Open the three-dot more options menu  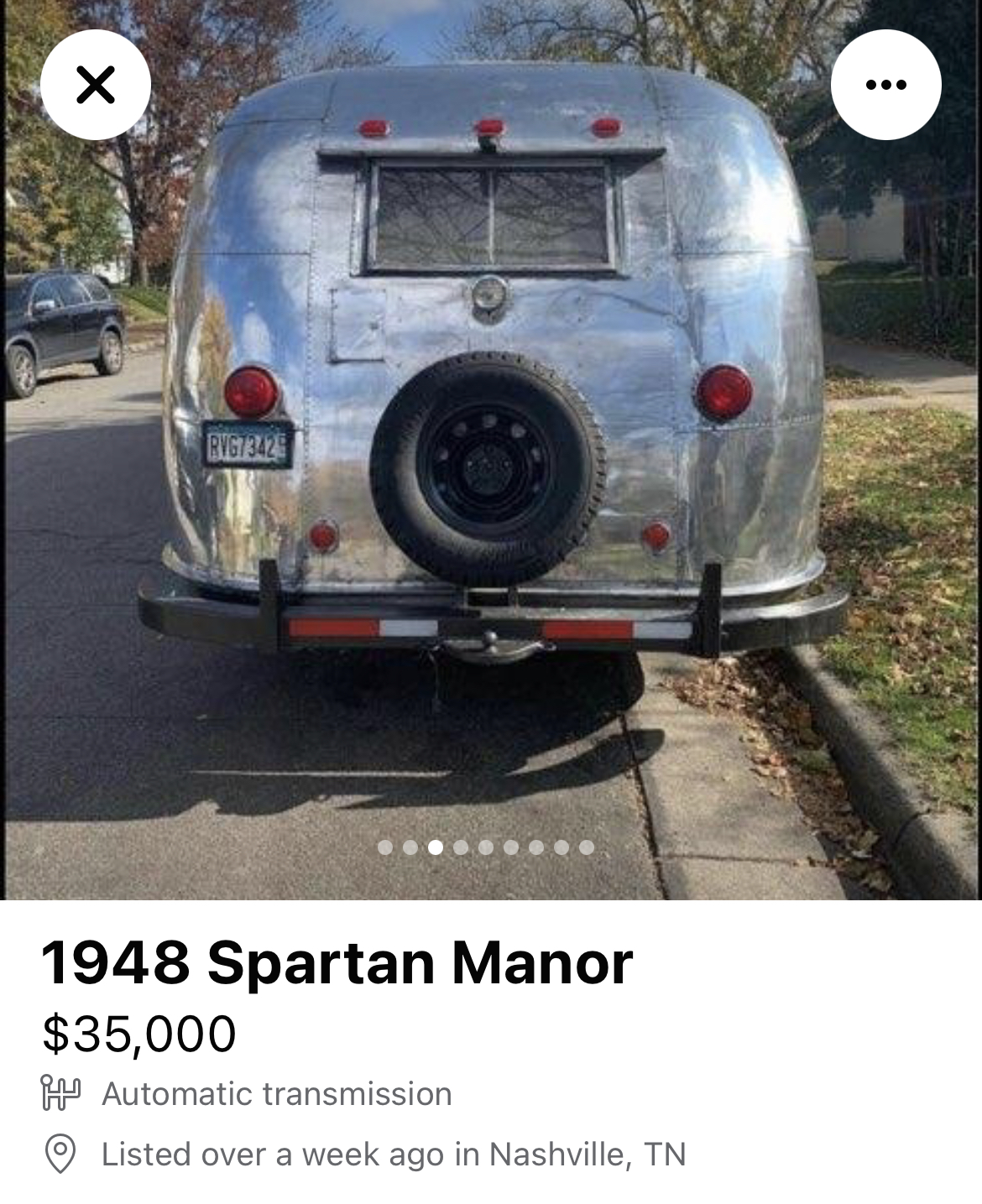click(x=885, y=85)
